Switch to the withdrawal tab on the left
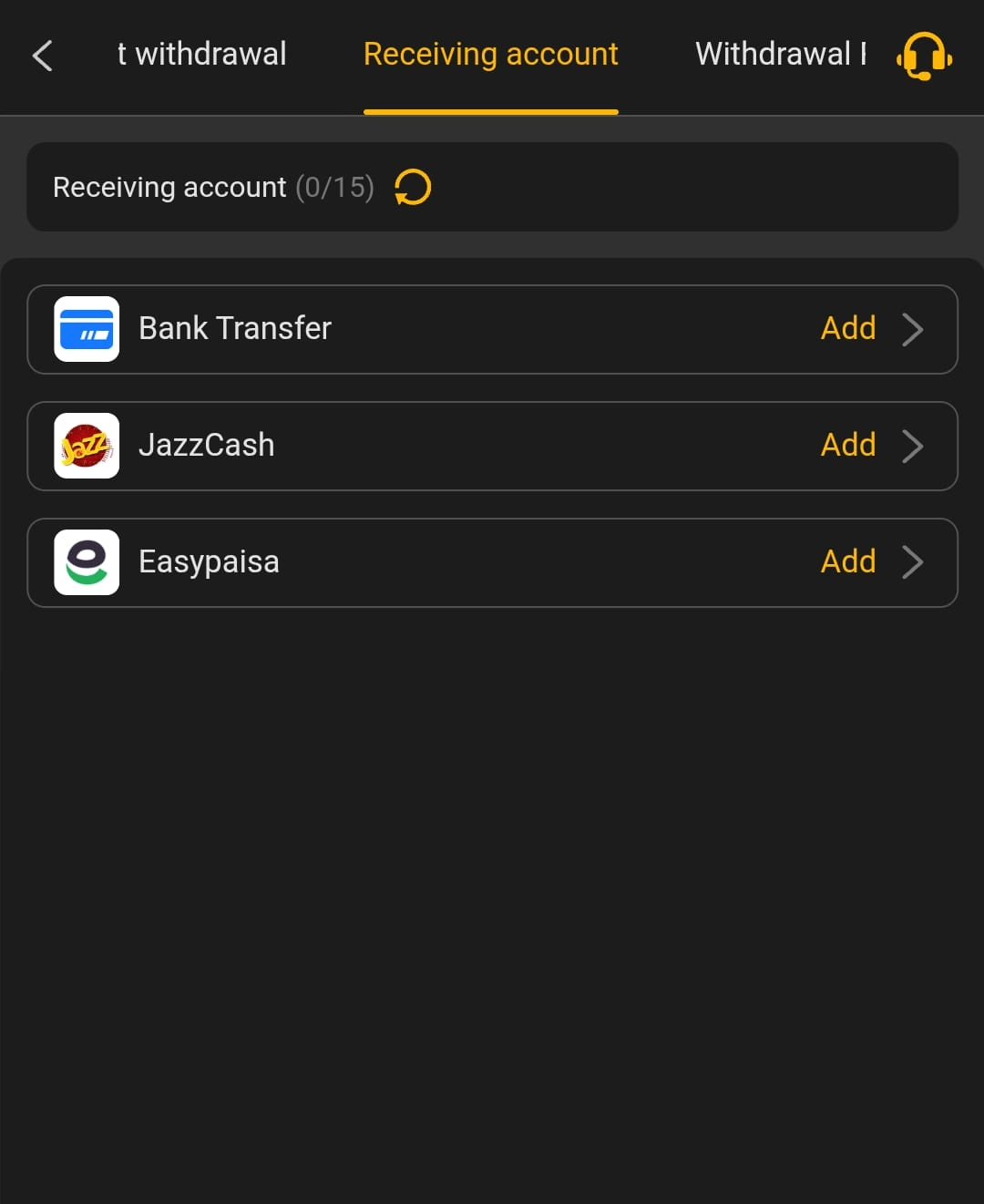 point(201,55)
